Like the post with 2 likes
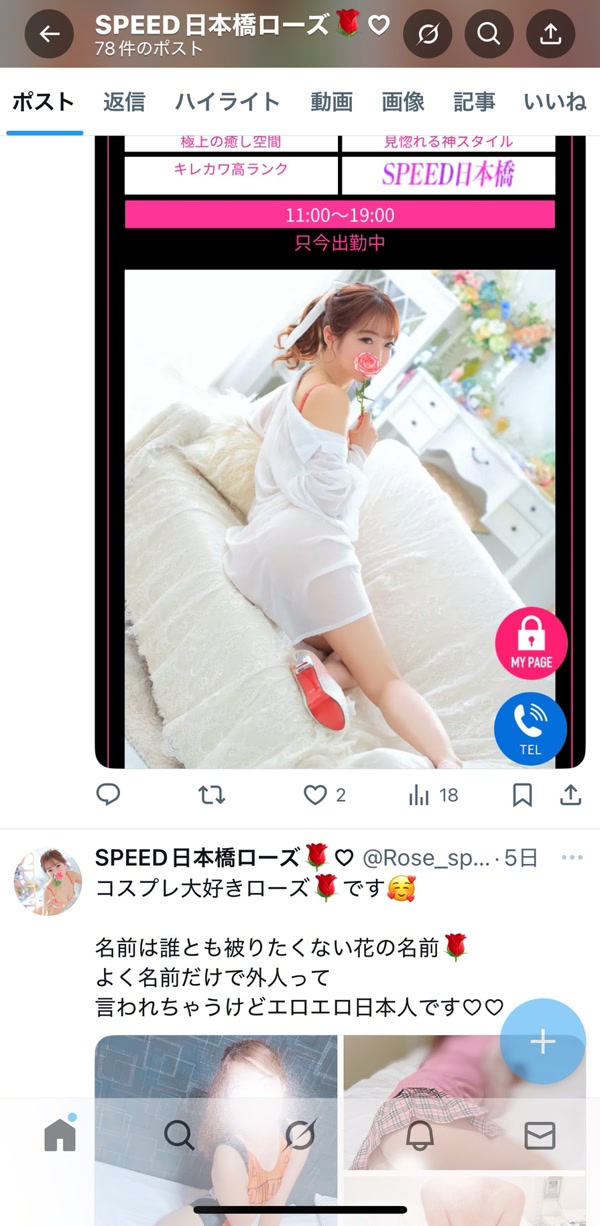Viewport: 600px width, 1226px height. click(x=316, y=795)
